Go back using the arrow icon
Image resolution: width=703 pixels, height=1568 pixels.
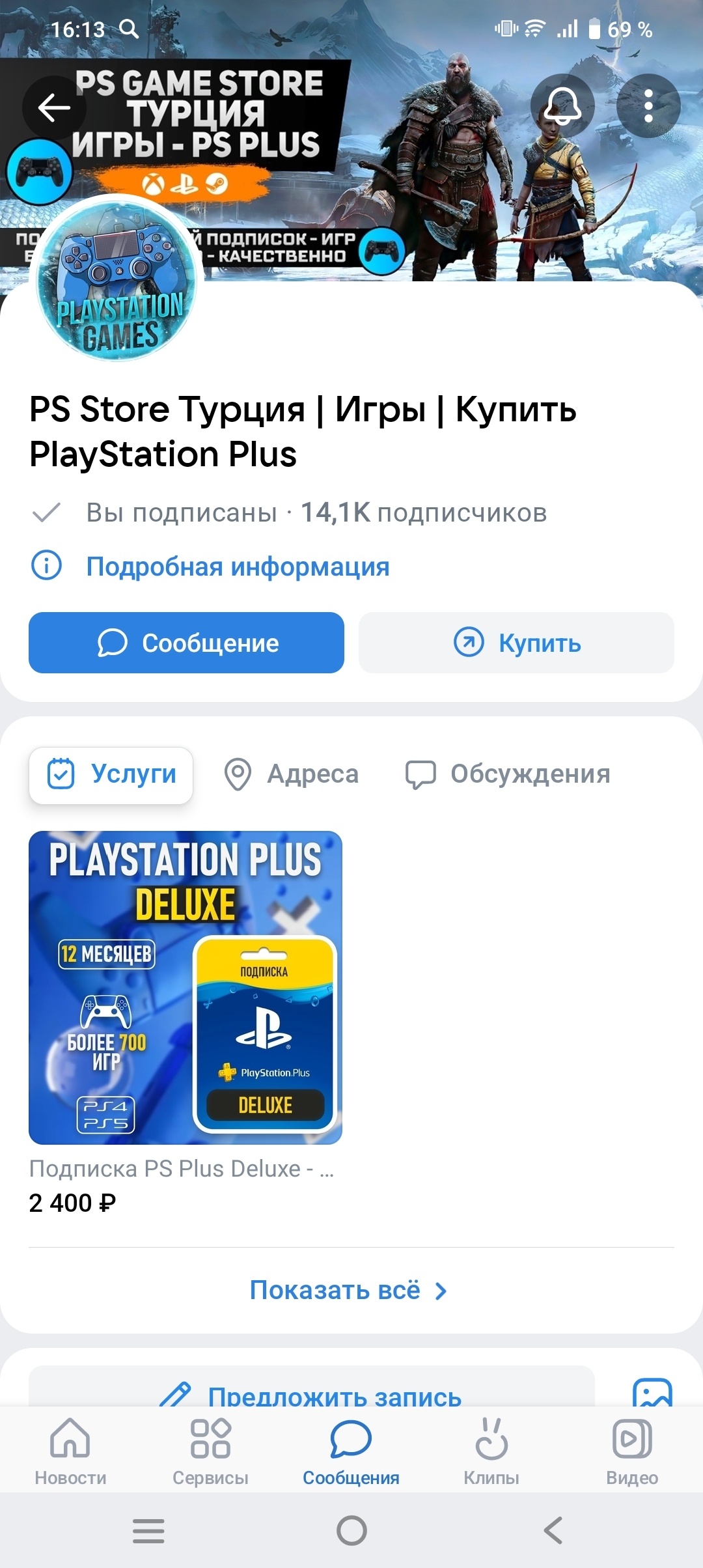(x=54, y=107)
